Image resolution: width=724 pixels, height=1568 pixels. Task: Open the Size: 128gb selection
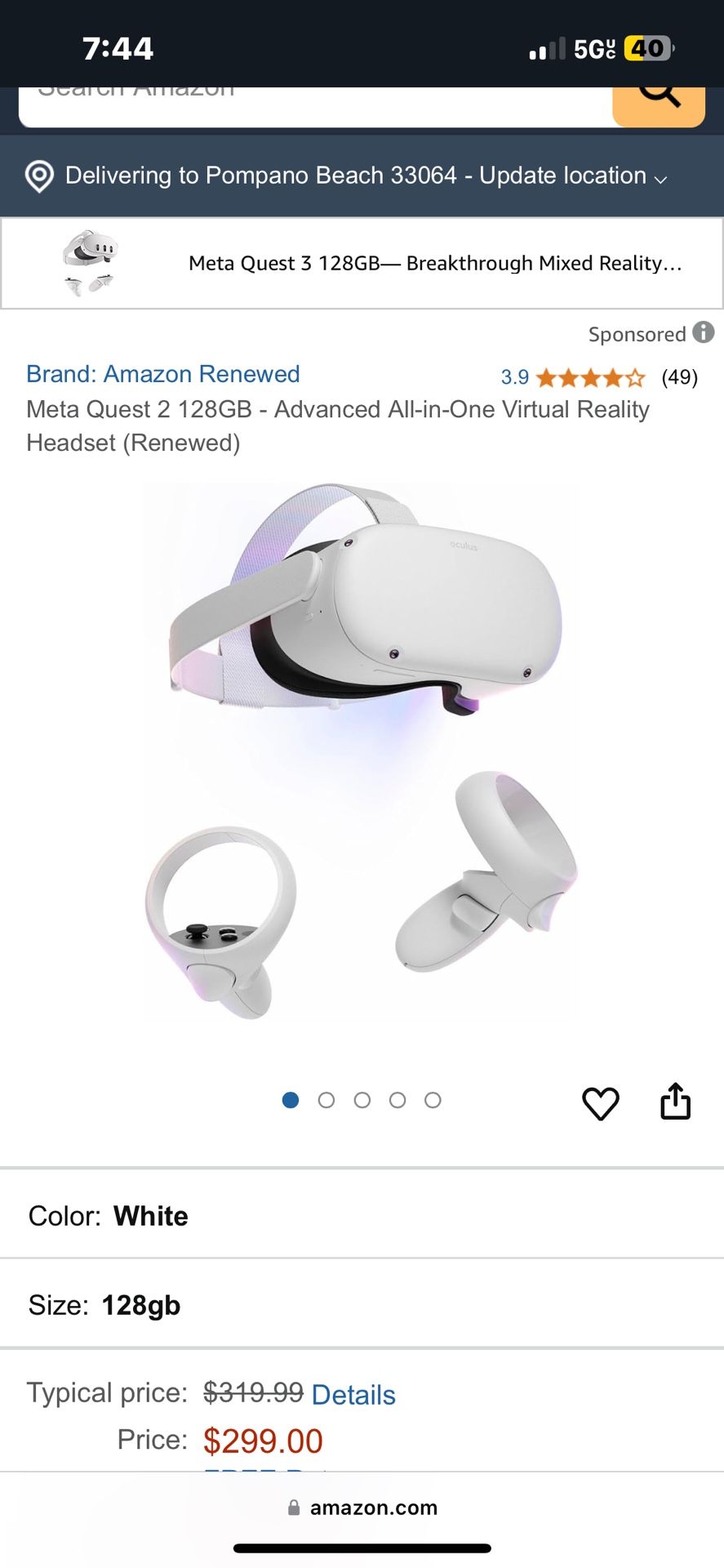[362, 1305]
